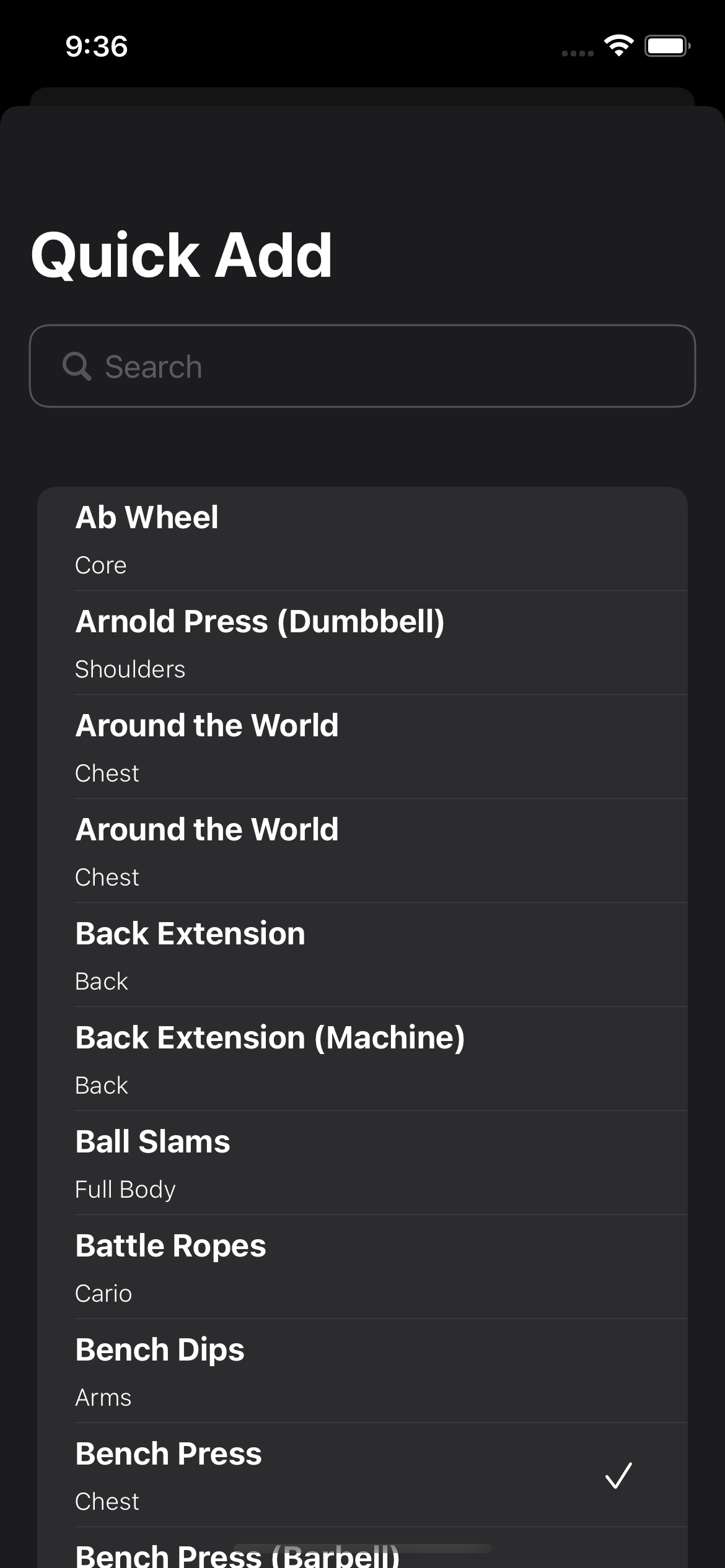Tap the Search exercises field
Image resolution: width=725 pixels, height=1568 pixels.
point(362,366)
